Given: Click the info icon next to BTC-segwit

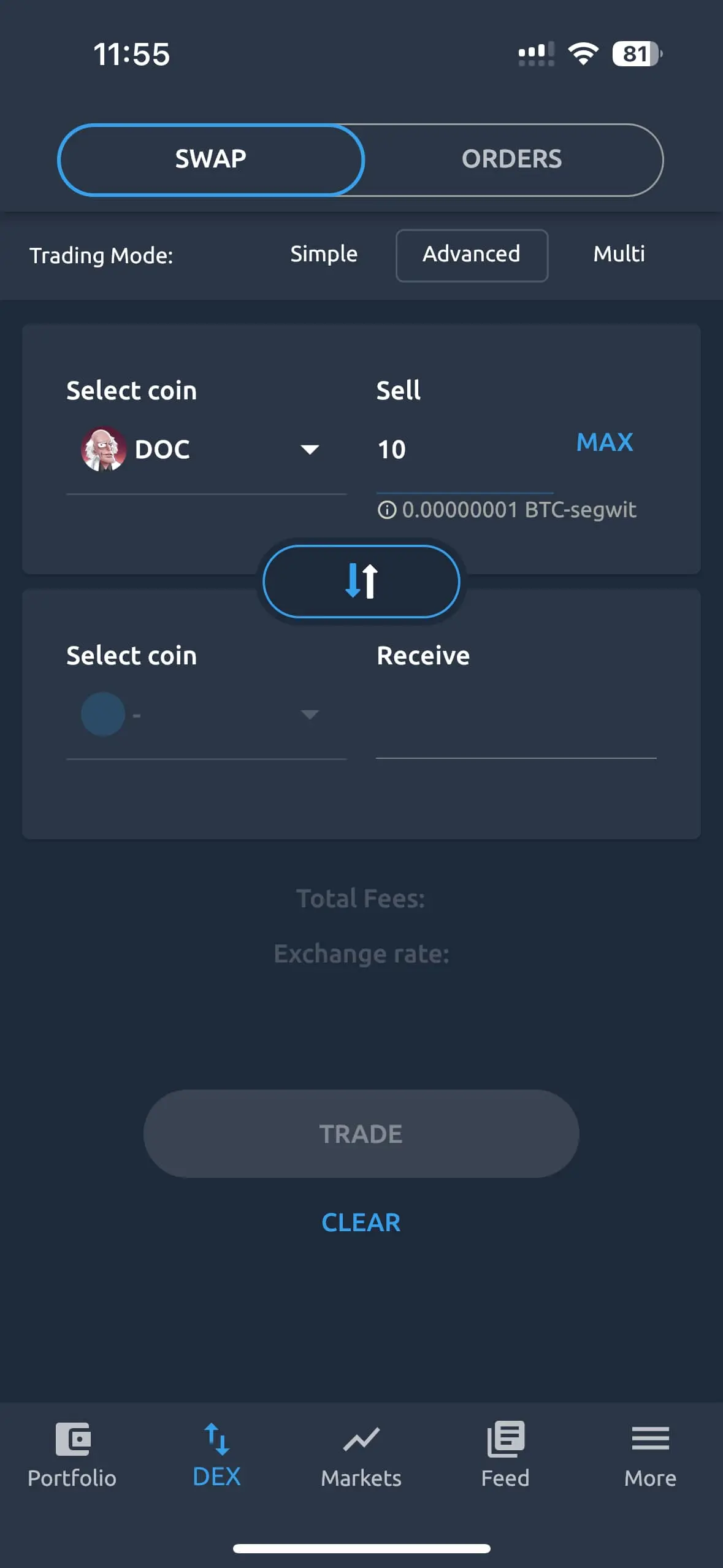Looking at the screenshot, I should tap(388, 509).
